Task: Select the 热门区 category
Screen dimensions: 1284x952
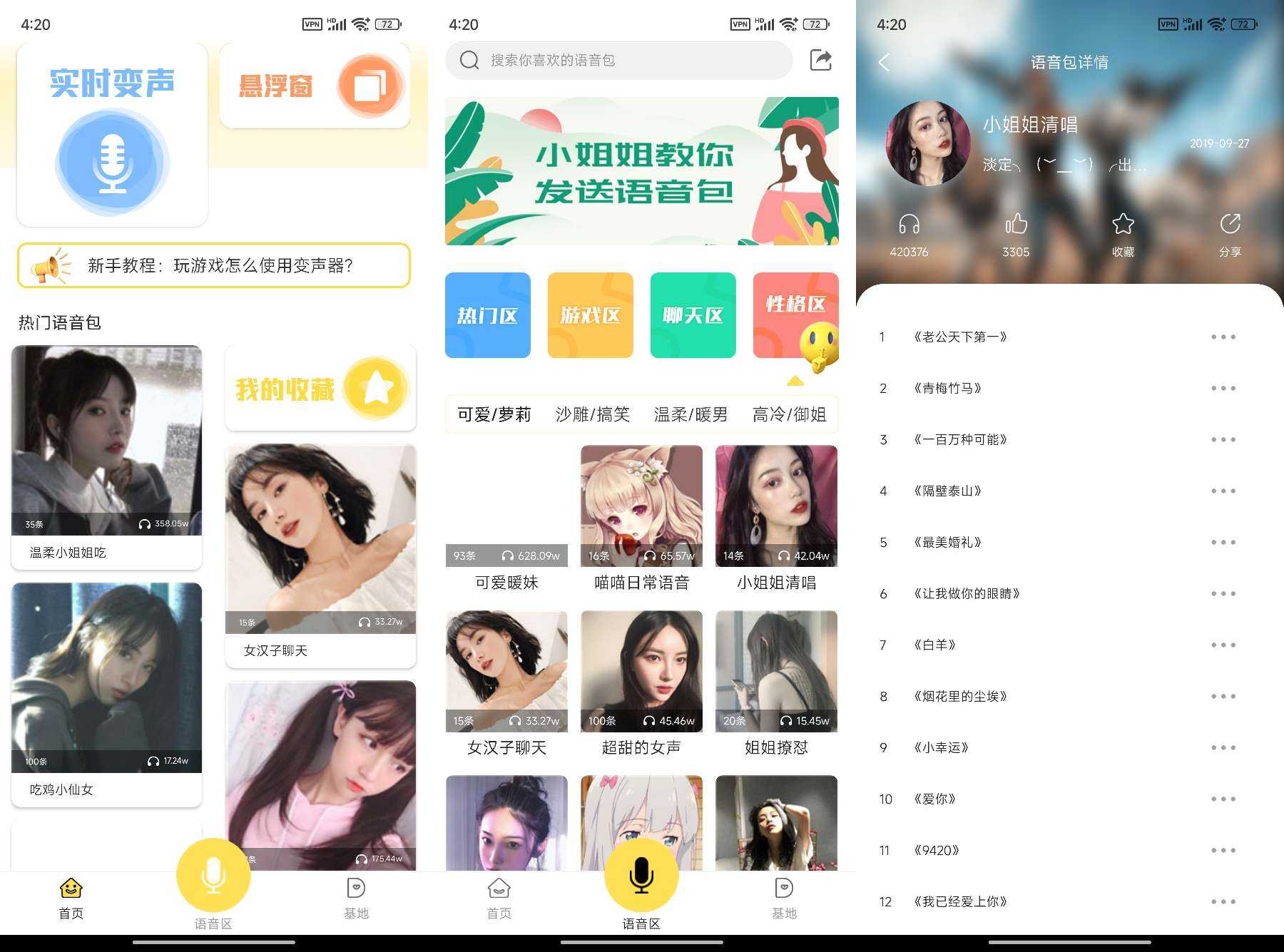Action: pyautogui.click(x=487, y=315)
